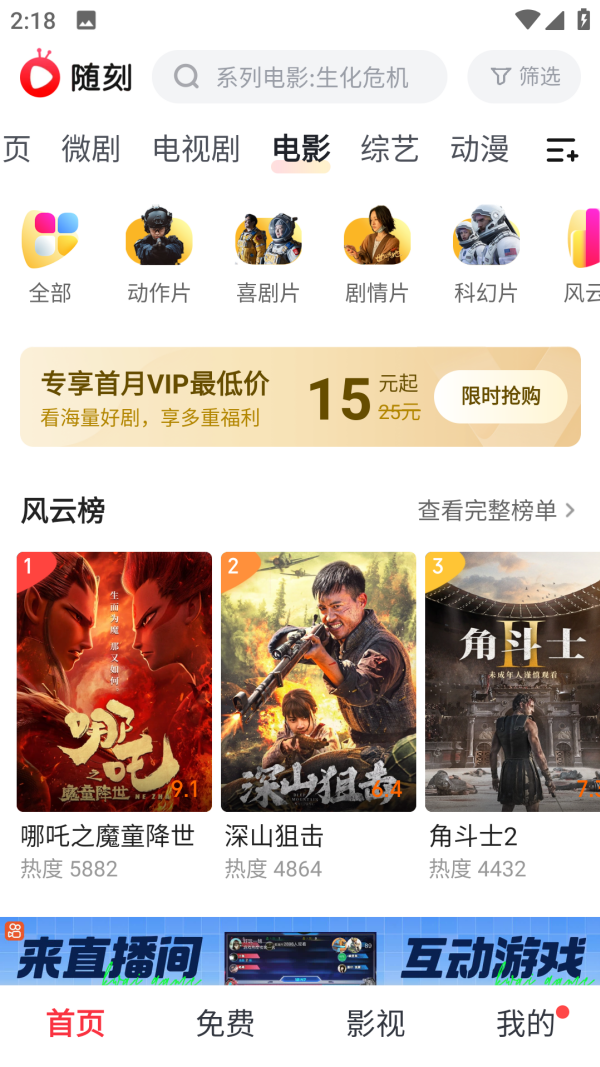Switch to the 免费 bottom tab
The width and height of the screenshot is (600, 1067).
(x=225, y=1023)
